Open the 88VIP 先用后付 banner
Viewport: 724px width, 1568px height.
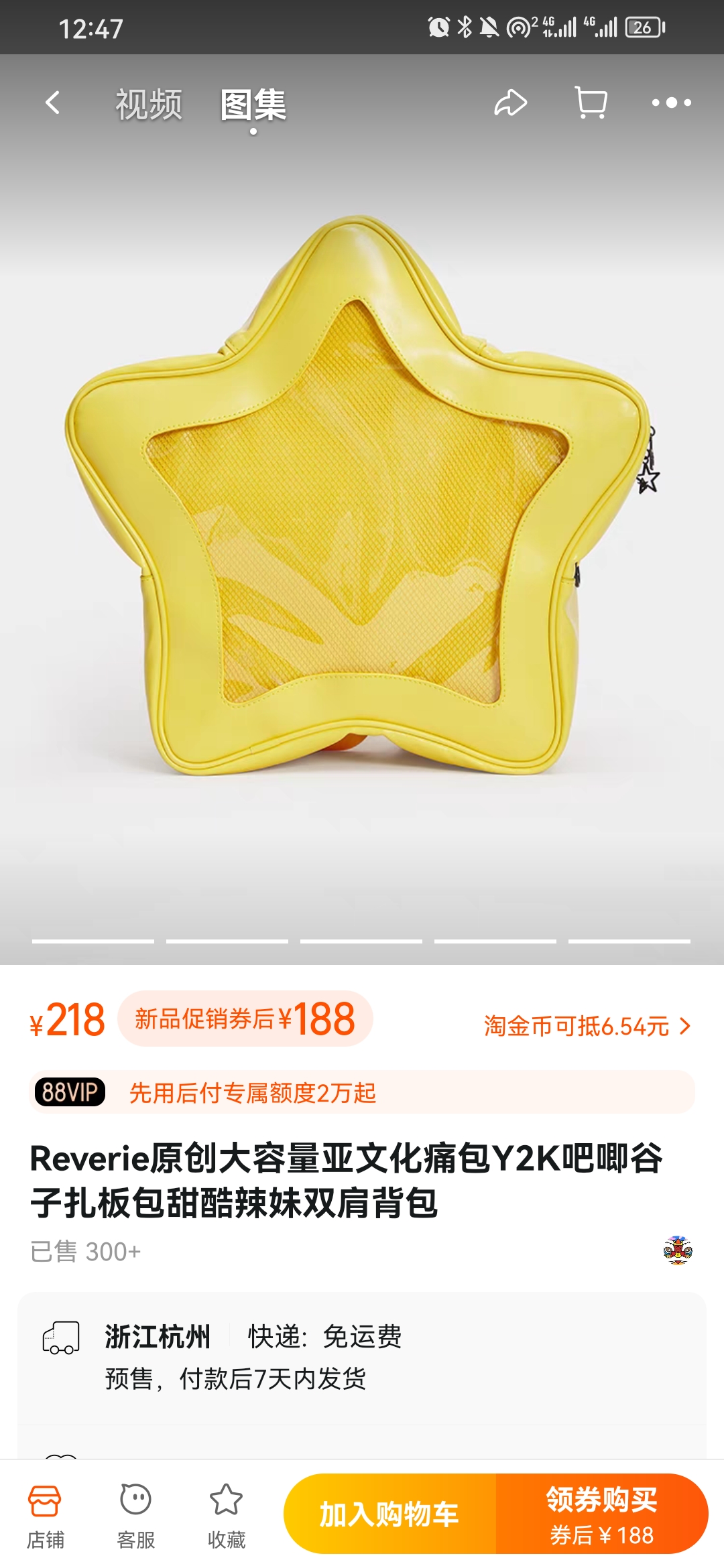[362, 1092]
